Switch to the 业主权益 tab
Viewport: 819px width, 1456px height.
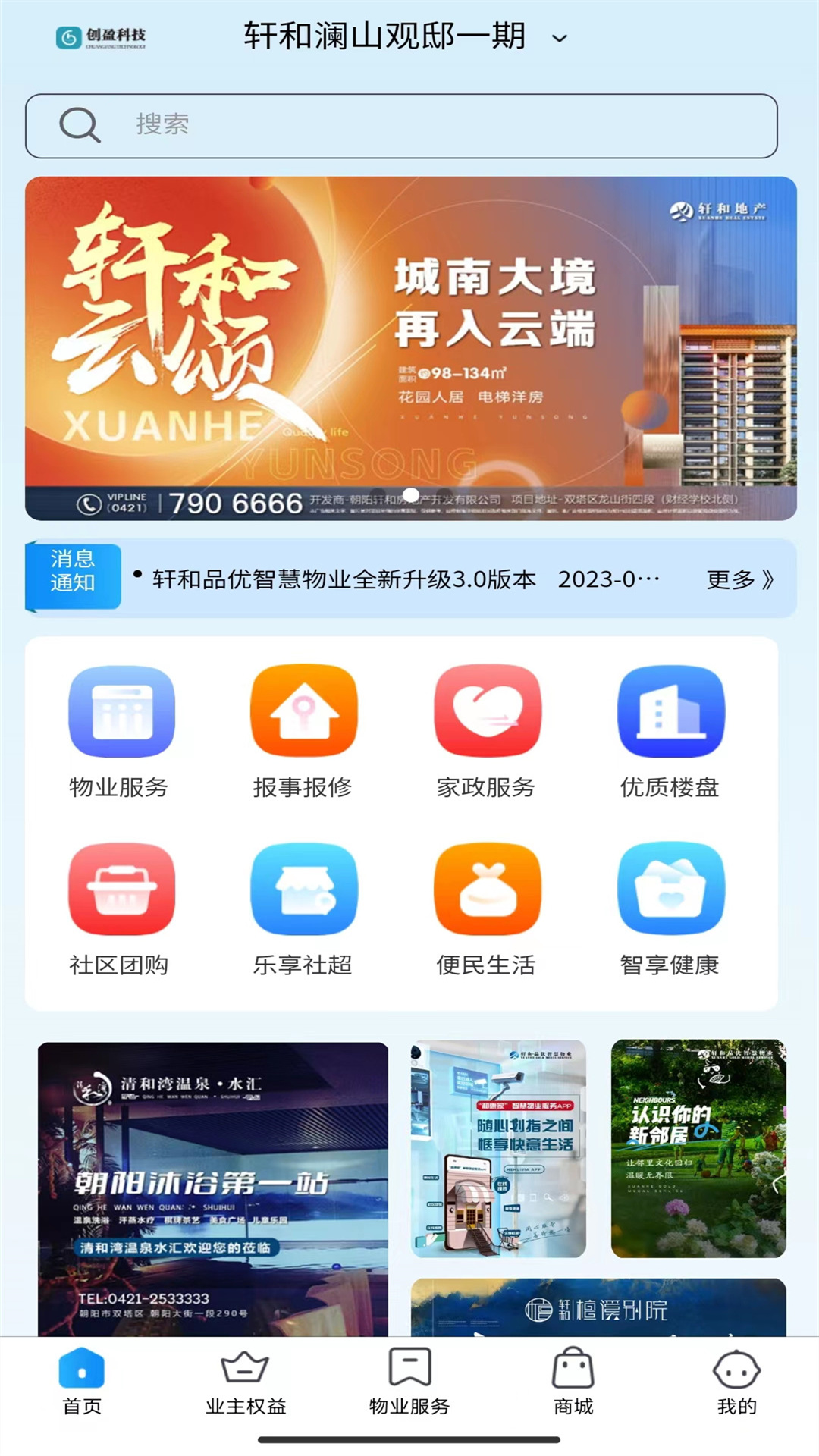245,1382
